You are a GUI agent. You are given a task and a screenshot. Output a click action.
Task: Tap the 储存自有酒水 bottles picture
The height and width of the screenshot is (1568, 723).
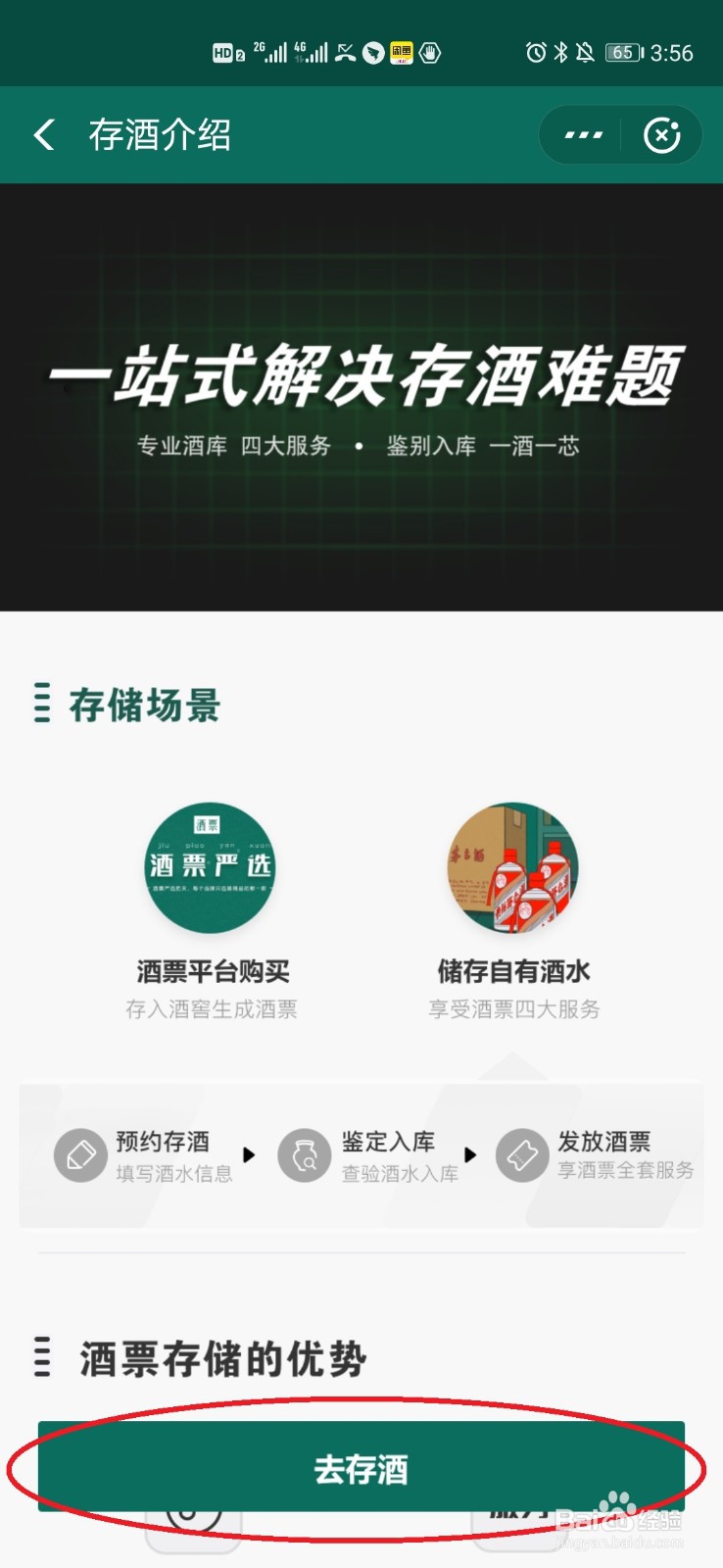pyautogui.click(x=512, y=868)
